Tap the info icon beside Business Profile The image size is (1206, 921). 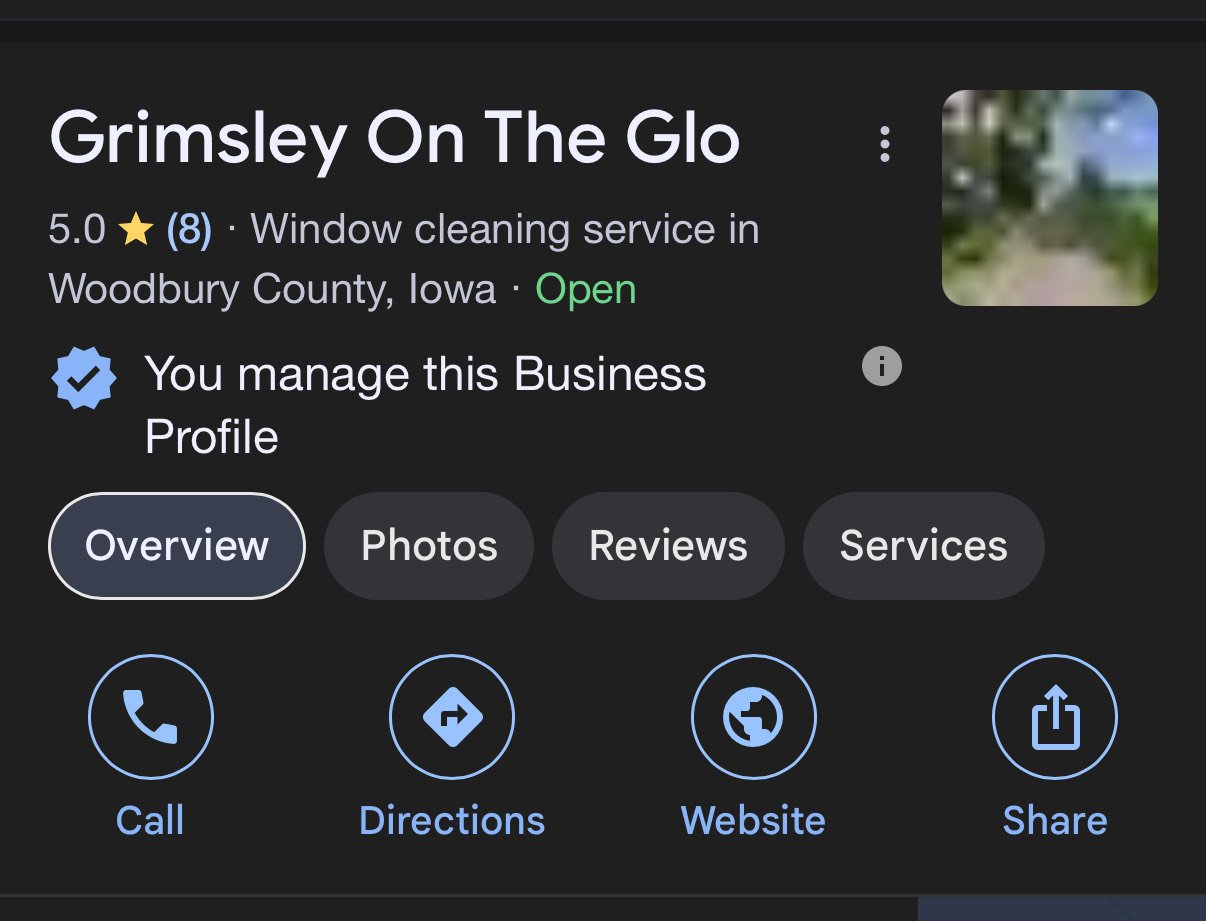point(881,366)
